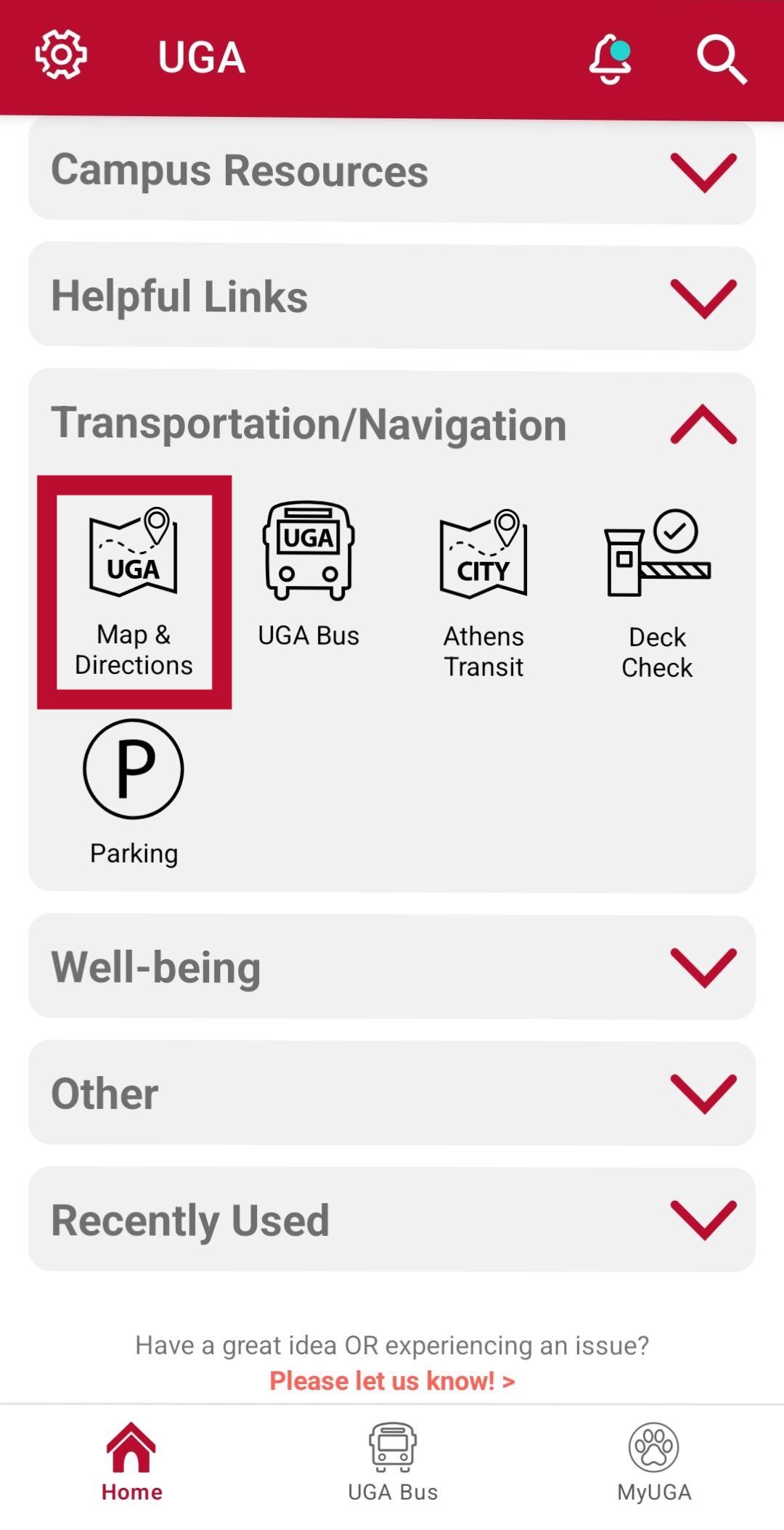This screenshot has width=784, height=1530.
Task: Open Deck Check
Action: 657,592
